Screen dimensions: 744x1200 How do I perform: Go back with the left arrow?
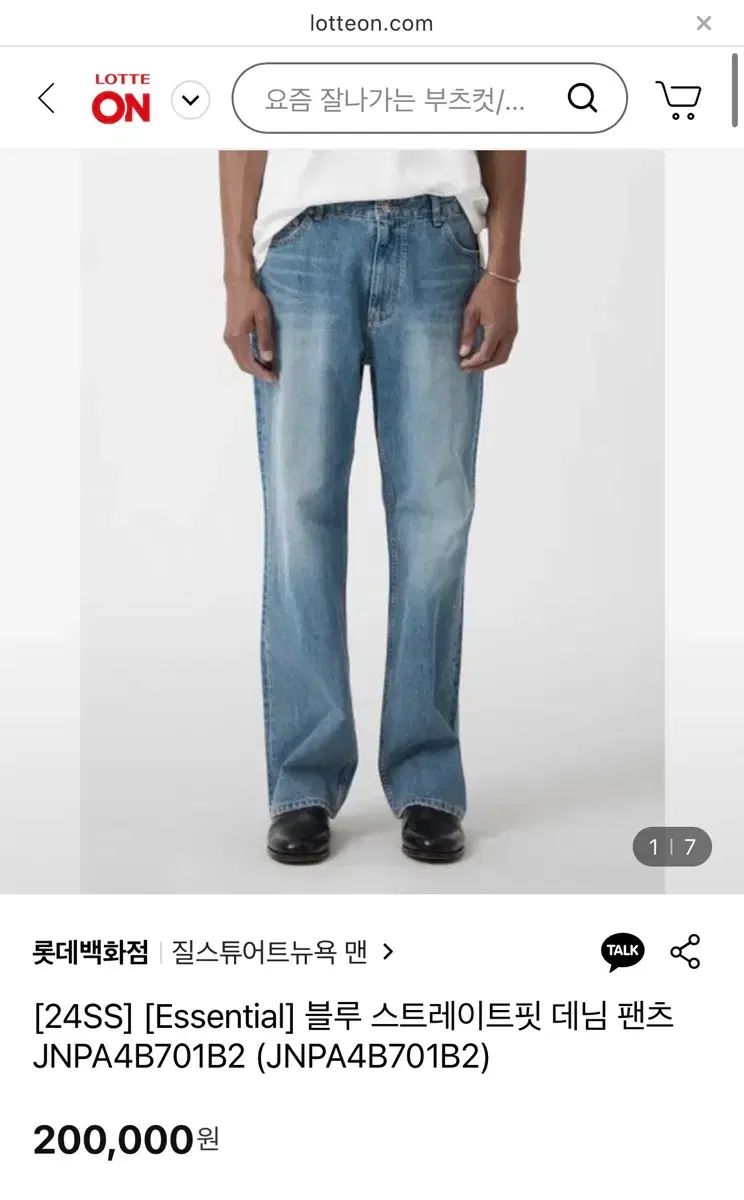pos(46,98)
